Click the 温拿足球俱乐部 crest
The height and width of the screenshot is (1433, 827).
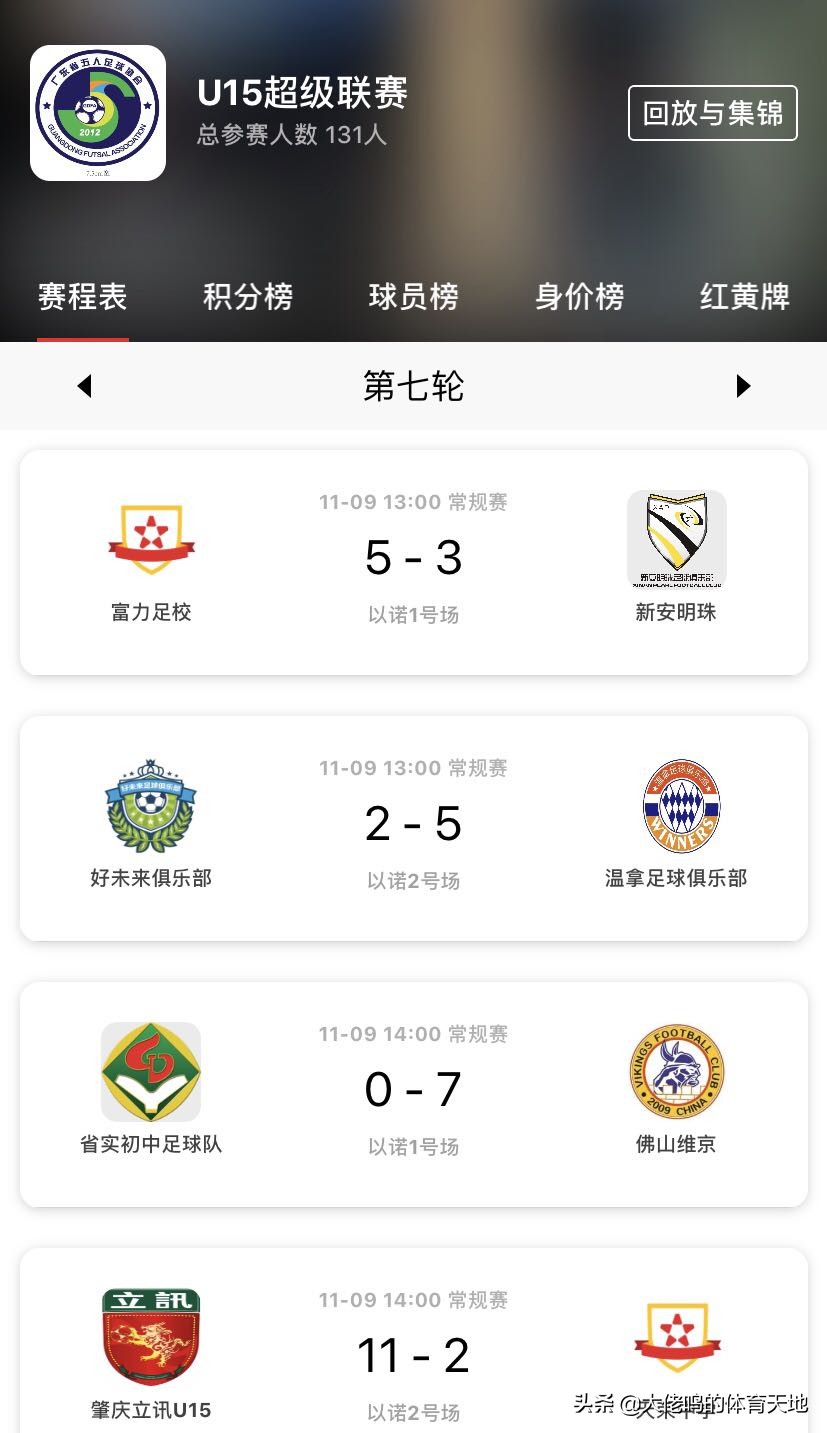(676, 805)
